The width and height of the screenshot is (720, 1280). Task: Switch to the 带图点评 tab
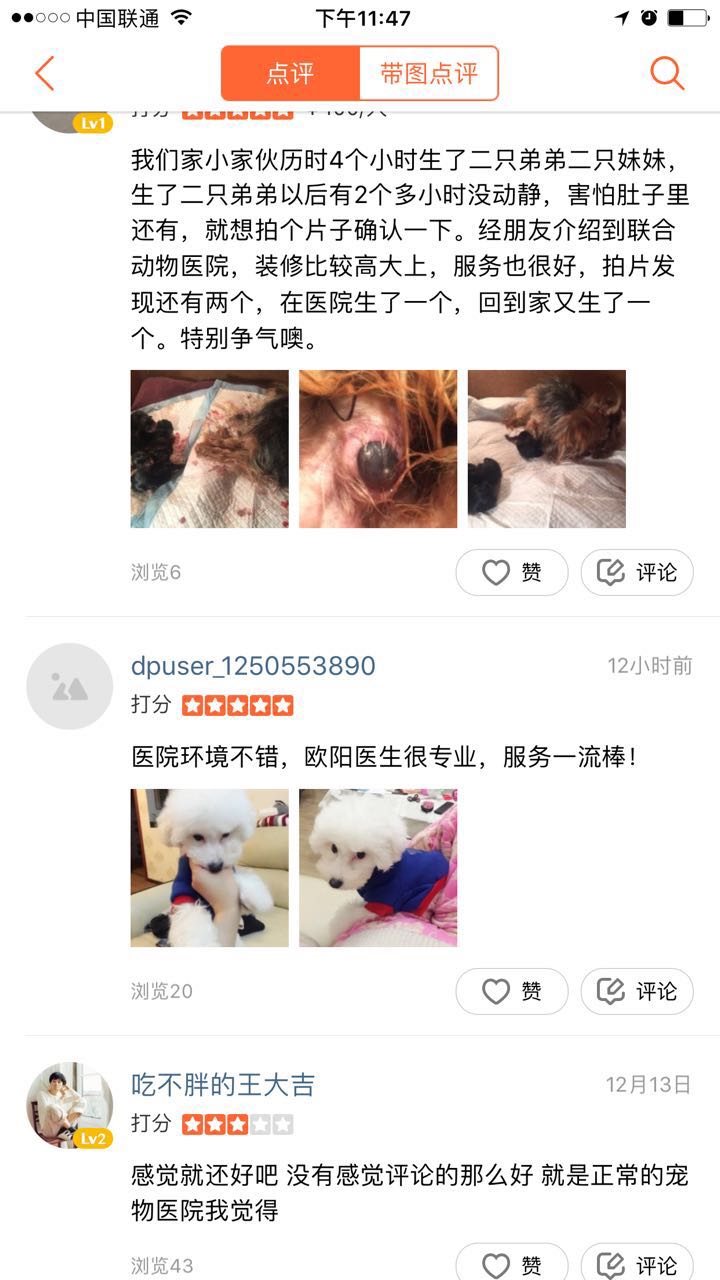(x=428, y=74)
